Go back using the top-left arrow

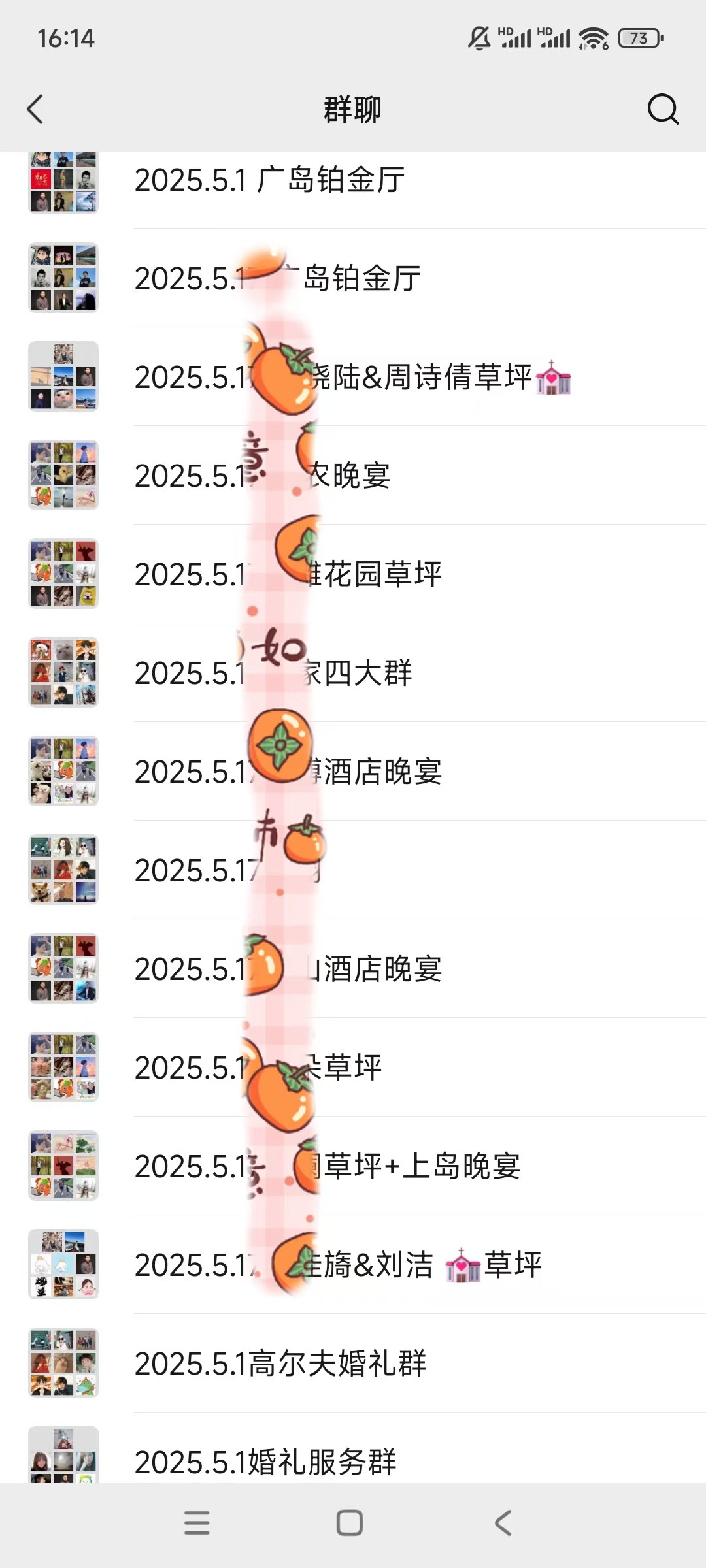[35, 109]
